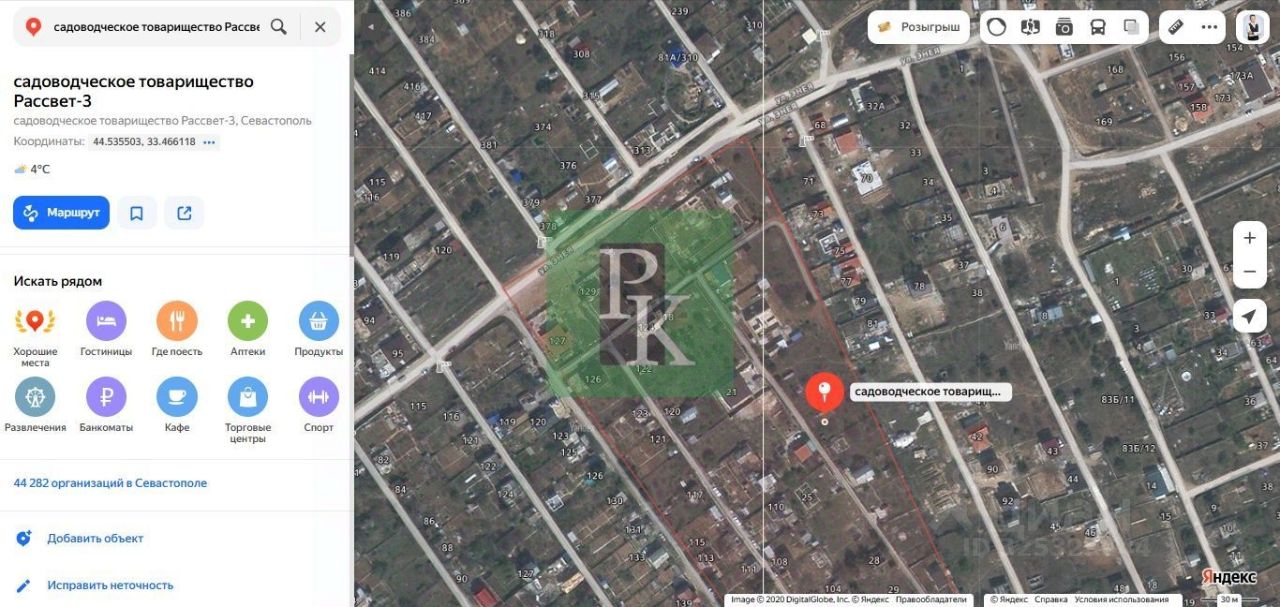Choose Исправить неточность
Screen dimensions: 1280x607
[x=110, y=585]
